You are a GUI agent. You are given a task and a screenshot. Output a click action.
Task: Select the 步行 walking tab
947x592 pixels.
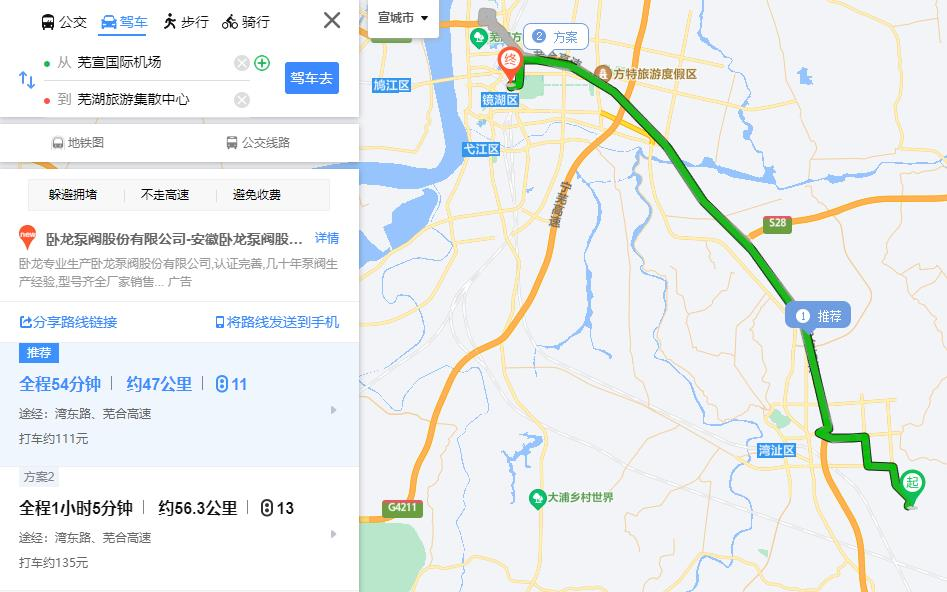click(x=186, y=21)
